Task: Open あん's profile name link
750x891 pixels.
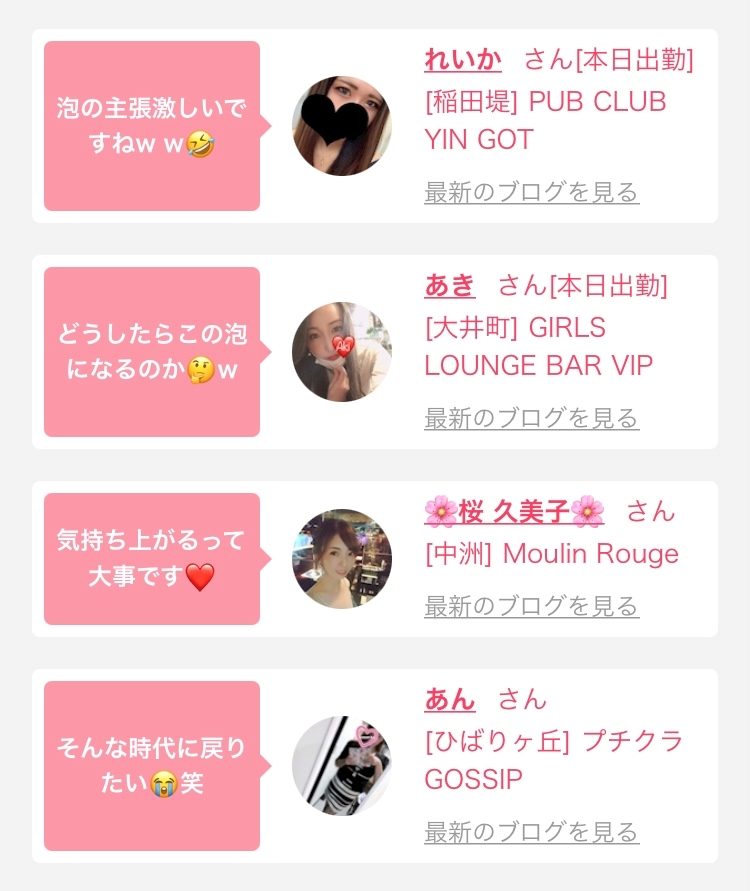Action: [450, 699]
